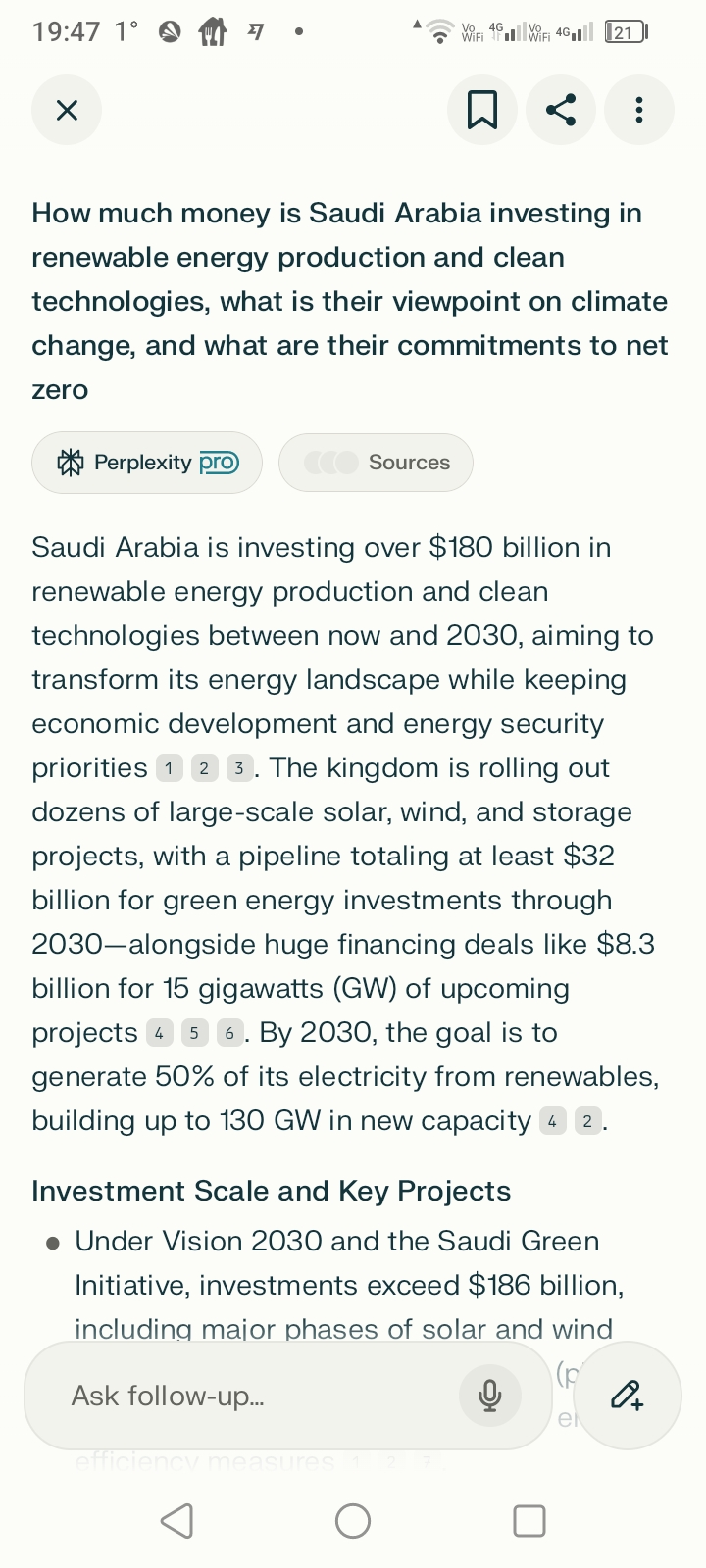Close this answer thread
706x1568 pixels.
(67, 110)
